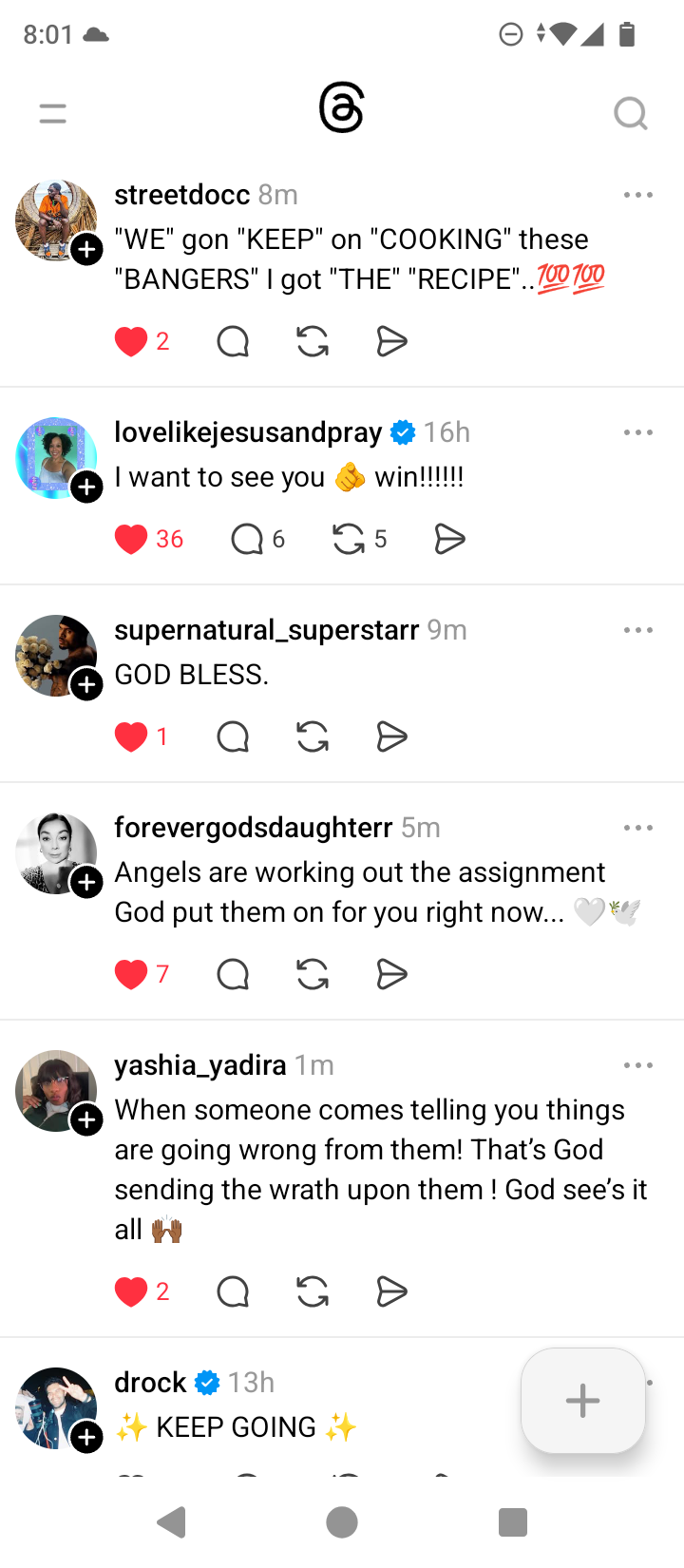Repost lovelikejesusandpray's post
The width and height of the screenshot is (684, 1568).
click(349, 540)
